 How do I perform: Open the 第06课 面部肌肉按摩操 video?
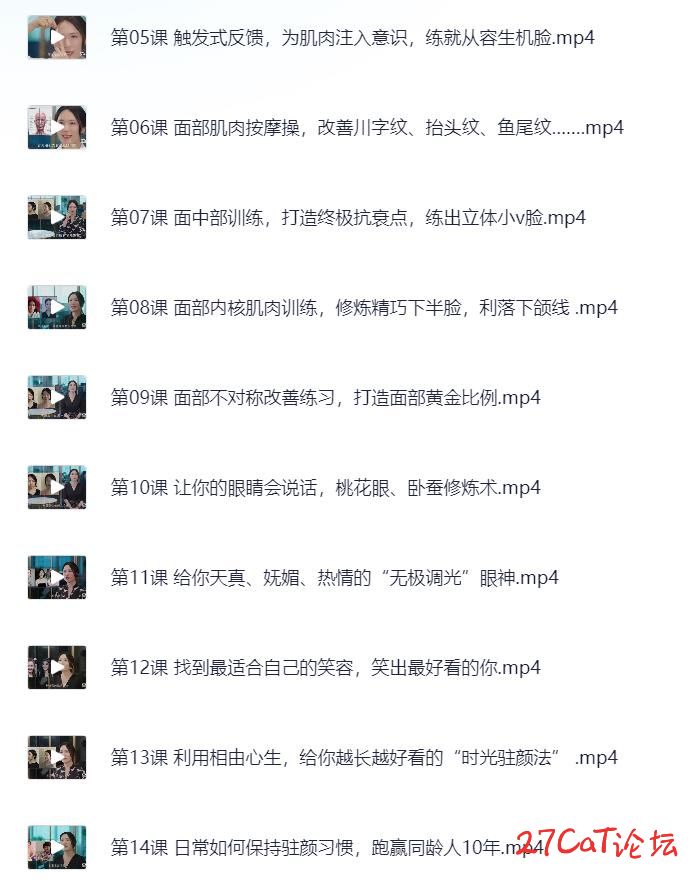(x=366, y=128)
